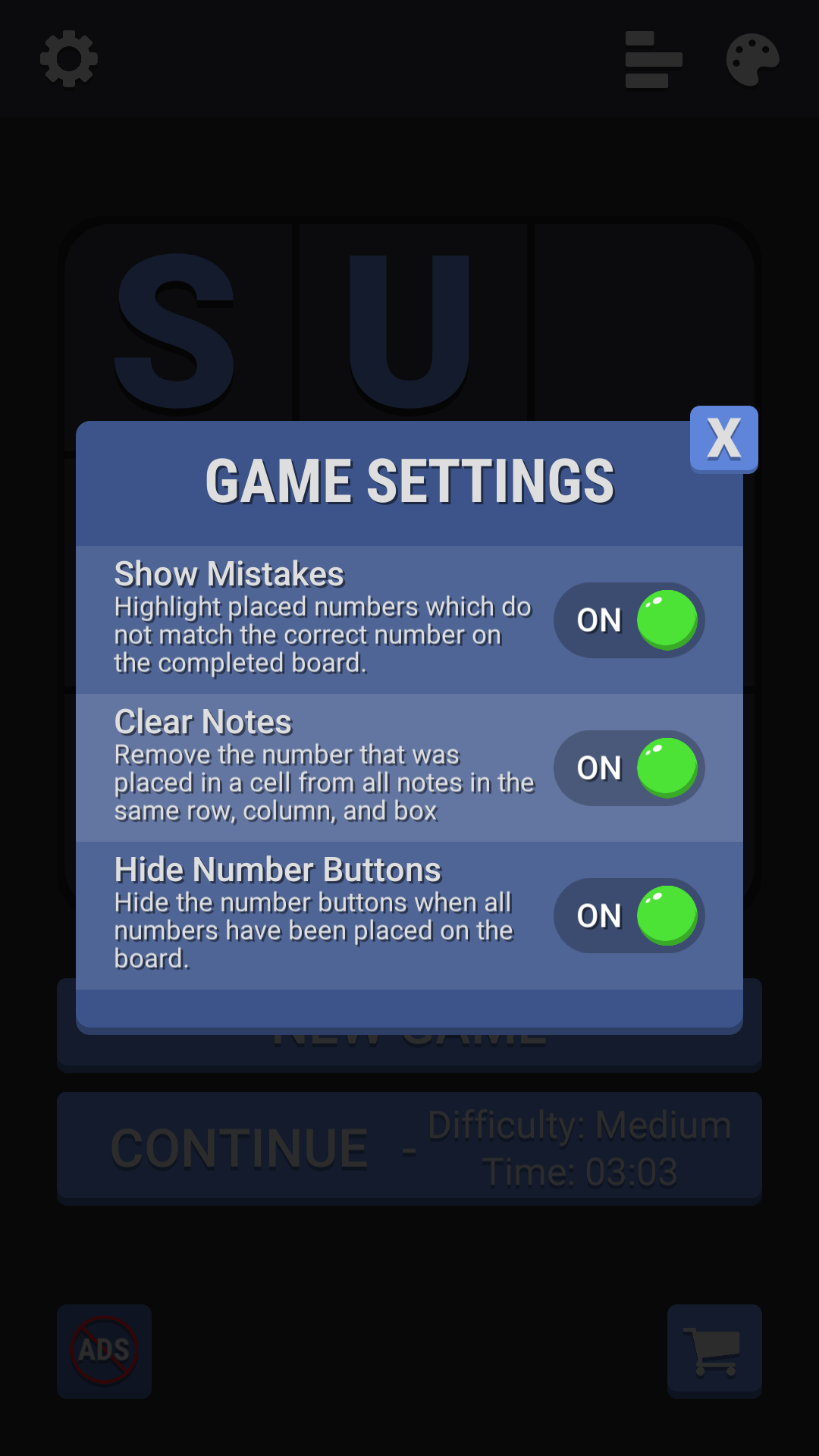
Task: Switch off Hide Number Buttons
Action: (629, 916)
